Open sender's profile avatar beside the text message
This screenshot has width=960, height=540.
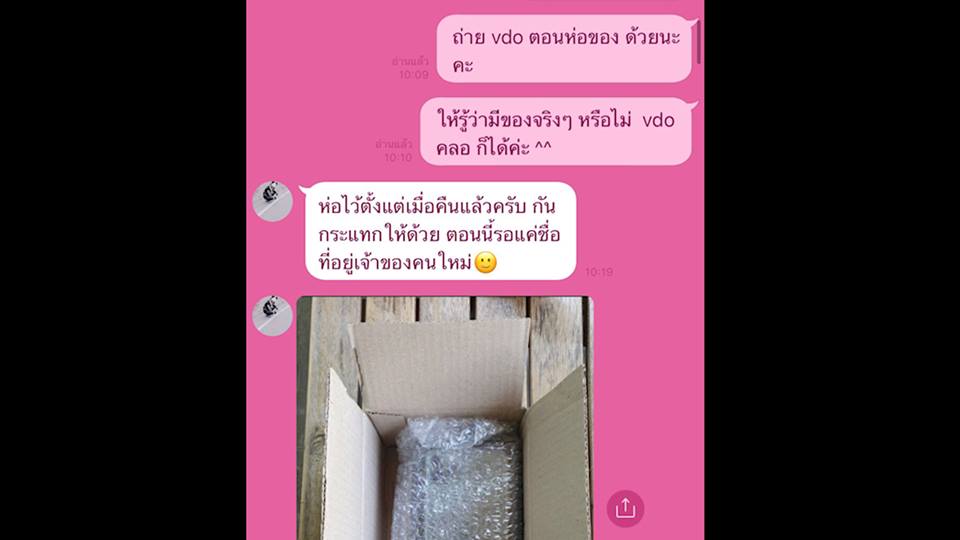pyautogui.click(x=272, y=201)
